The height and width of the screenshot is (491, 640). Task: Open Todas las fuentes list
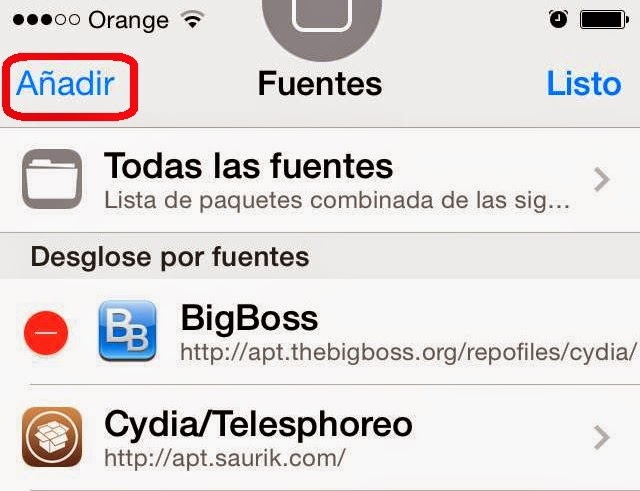tap(320, 180)
